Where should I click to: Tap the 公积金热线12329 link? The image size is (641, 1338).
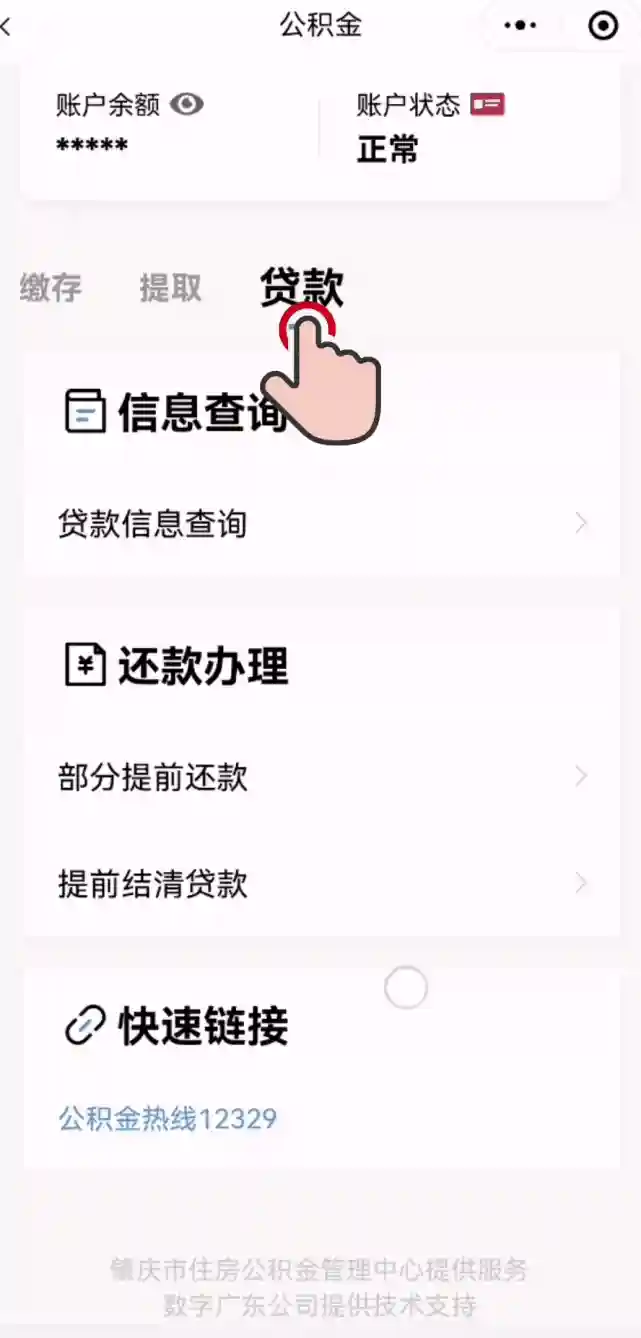(x=167, y=1118)
